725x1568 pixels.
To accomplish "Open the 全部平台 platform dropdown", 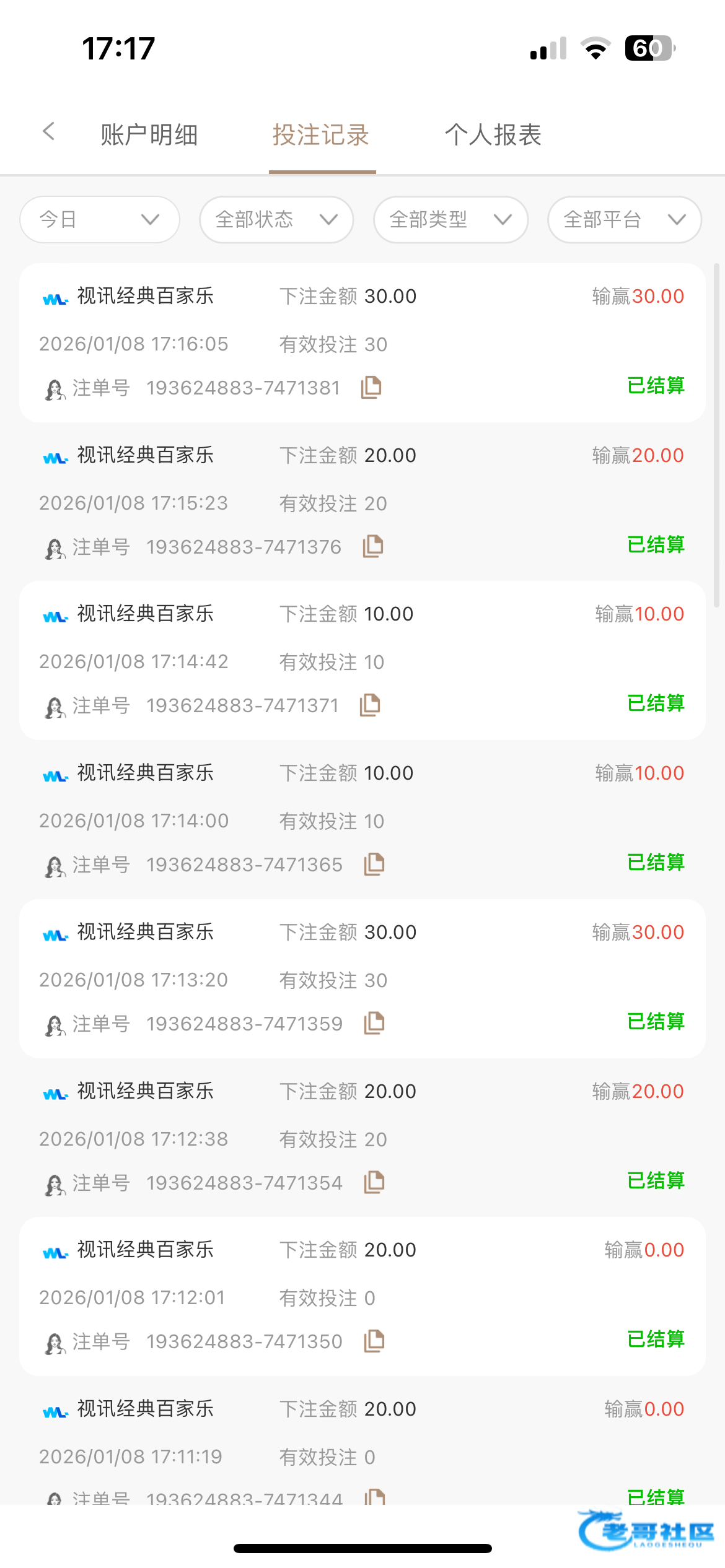I will tap(624, 219).
